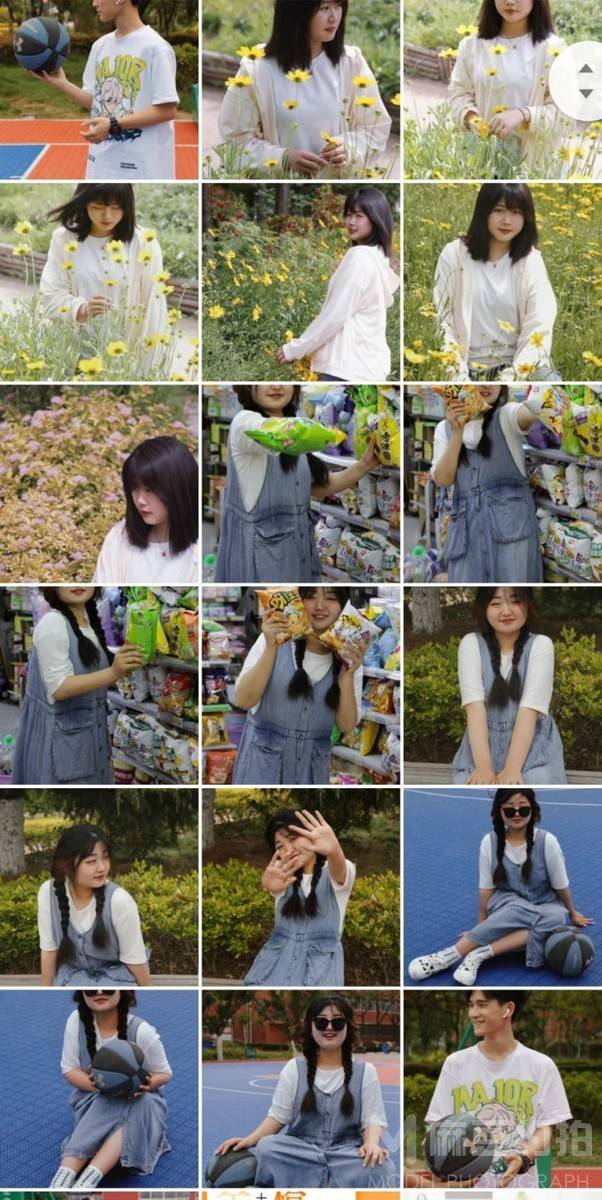Open photo of girl with sunglasses and white shoes
Viewport: 602px width, 1200px height.
tap(502, 887)
